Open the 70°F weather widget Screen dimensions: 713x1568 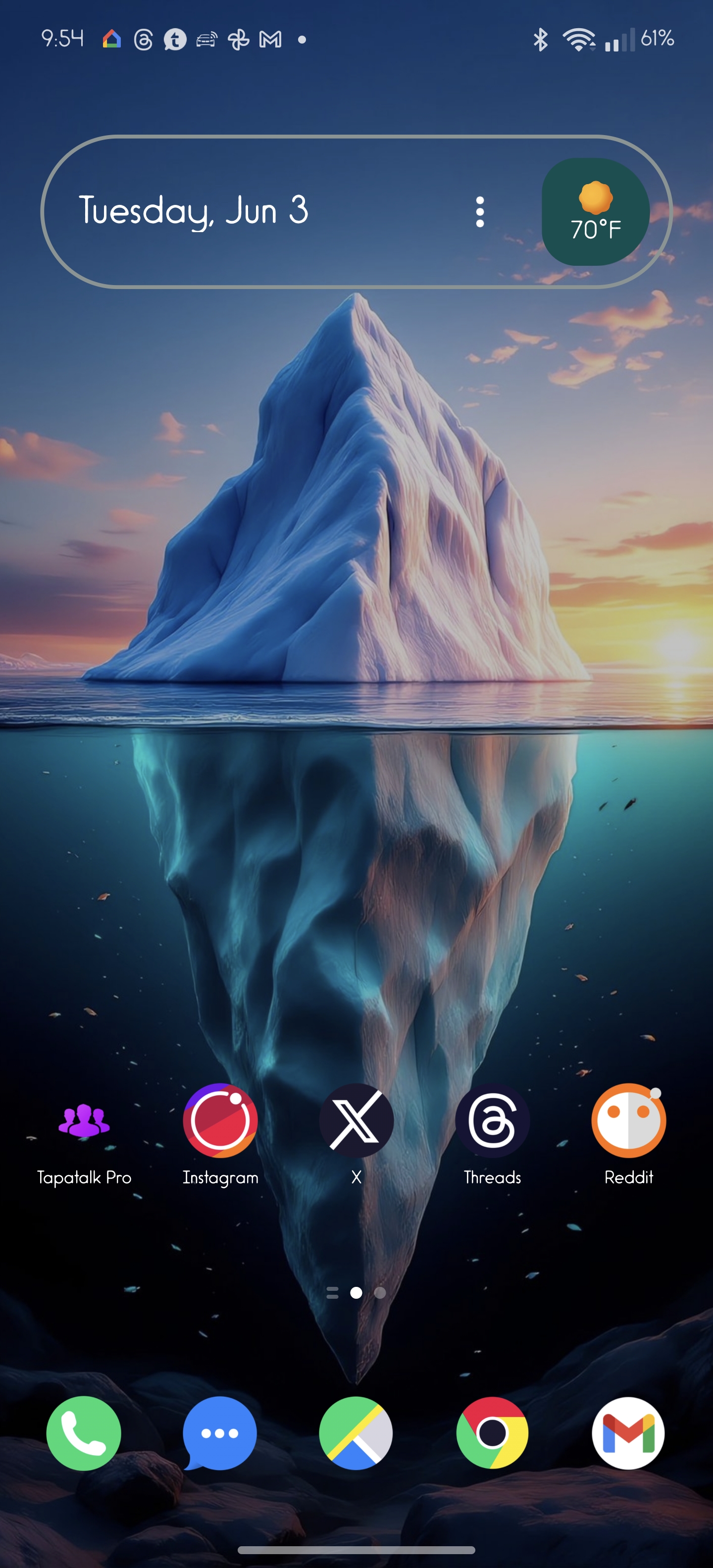(595, 212)
